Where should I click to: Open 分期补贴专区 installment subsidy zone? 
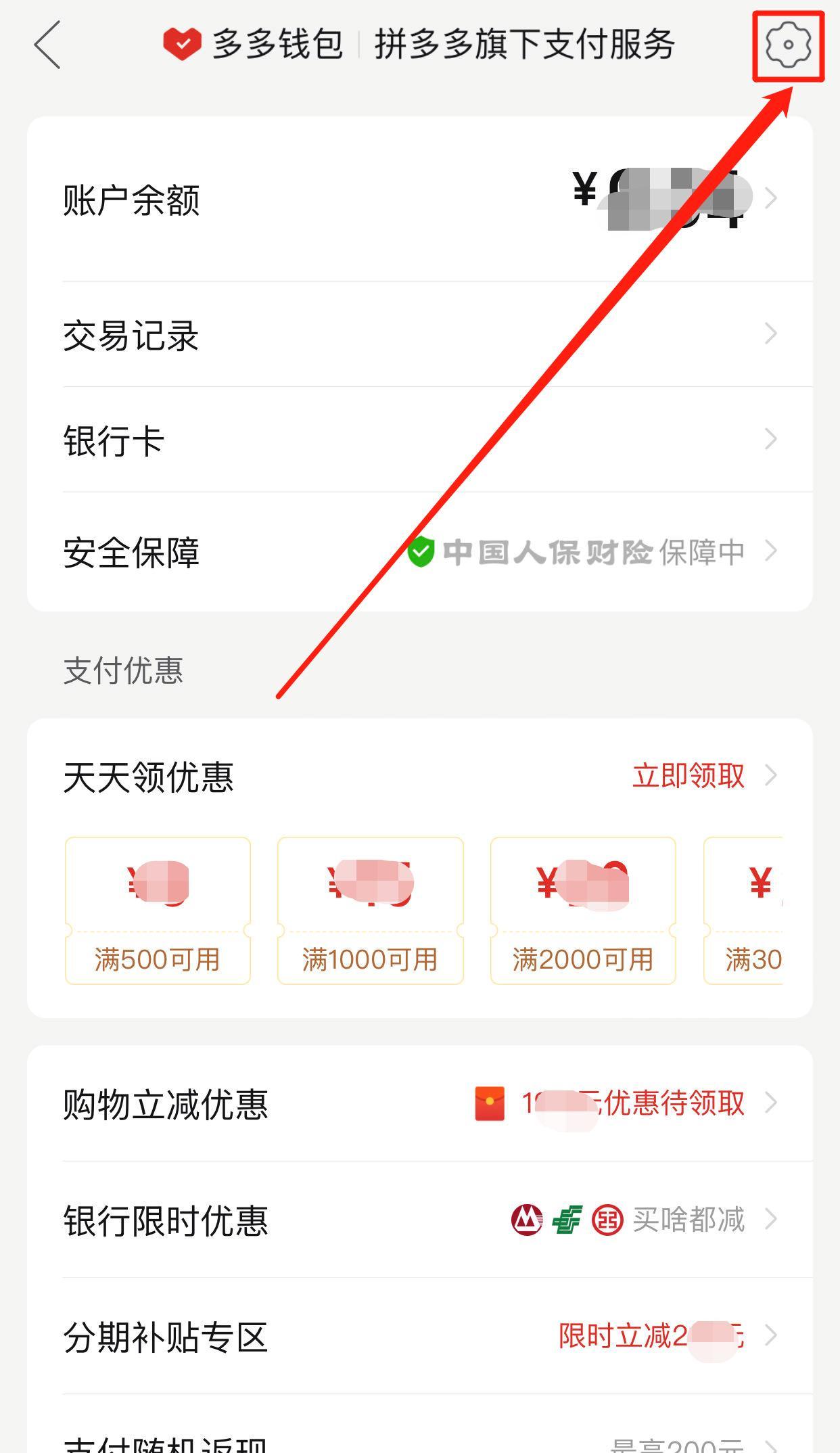(419, 1337)
